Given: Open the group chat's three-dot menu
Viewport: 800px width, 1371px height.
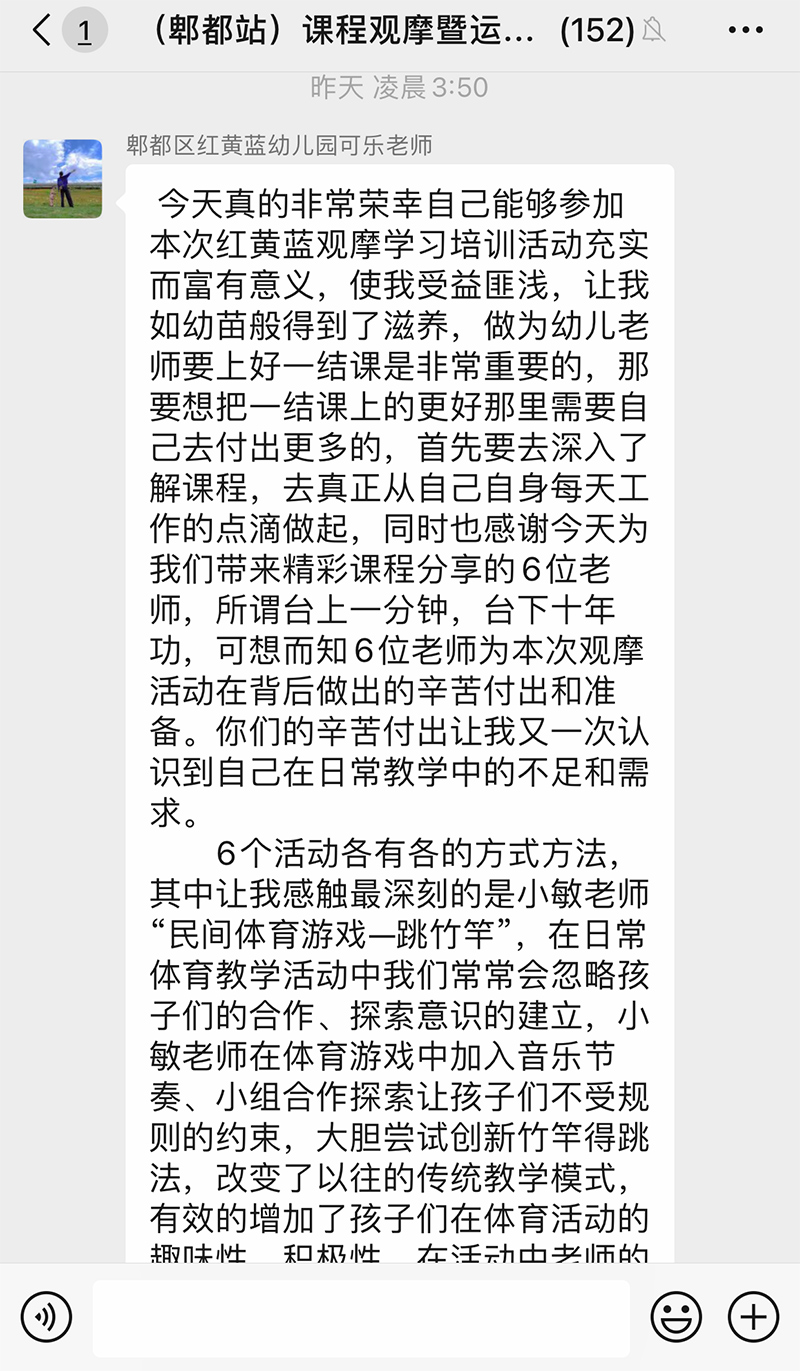Looking at the screenshot, I should click(x=746, y=31).
